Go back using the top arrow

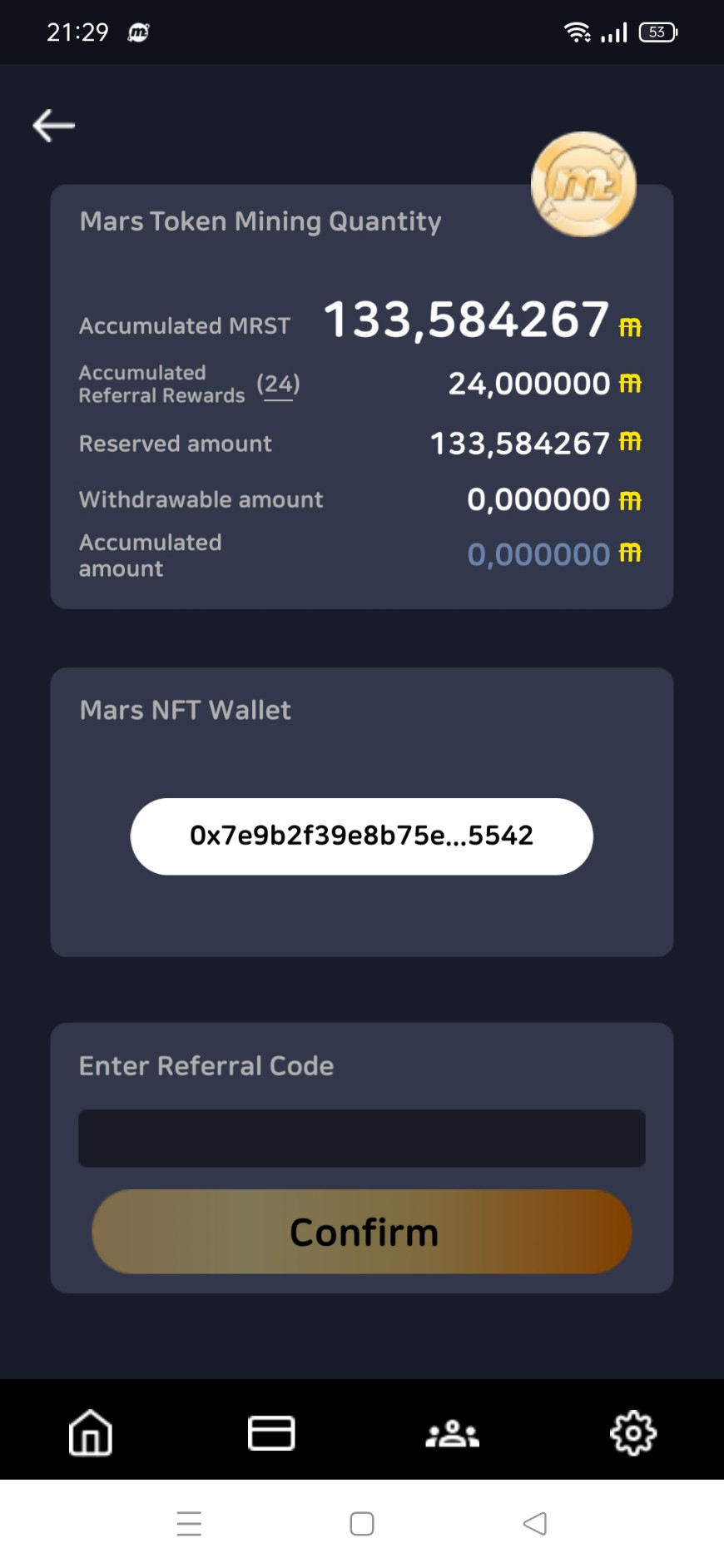(54, 126)
